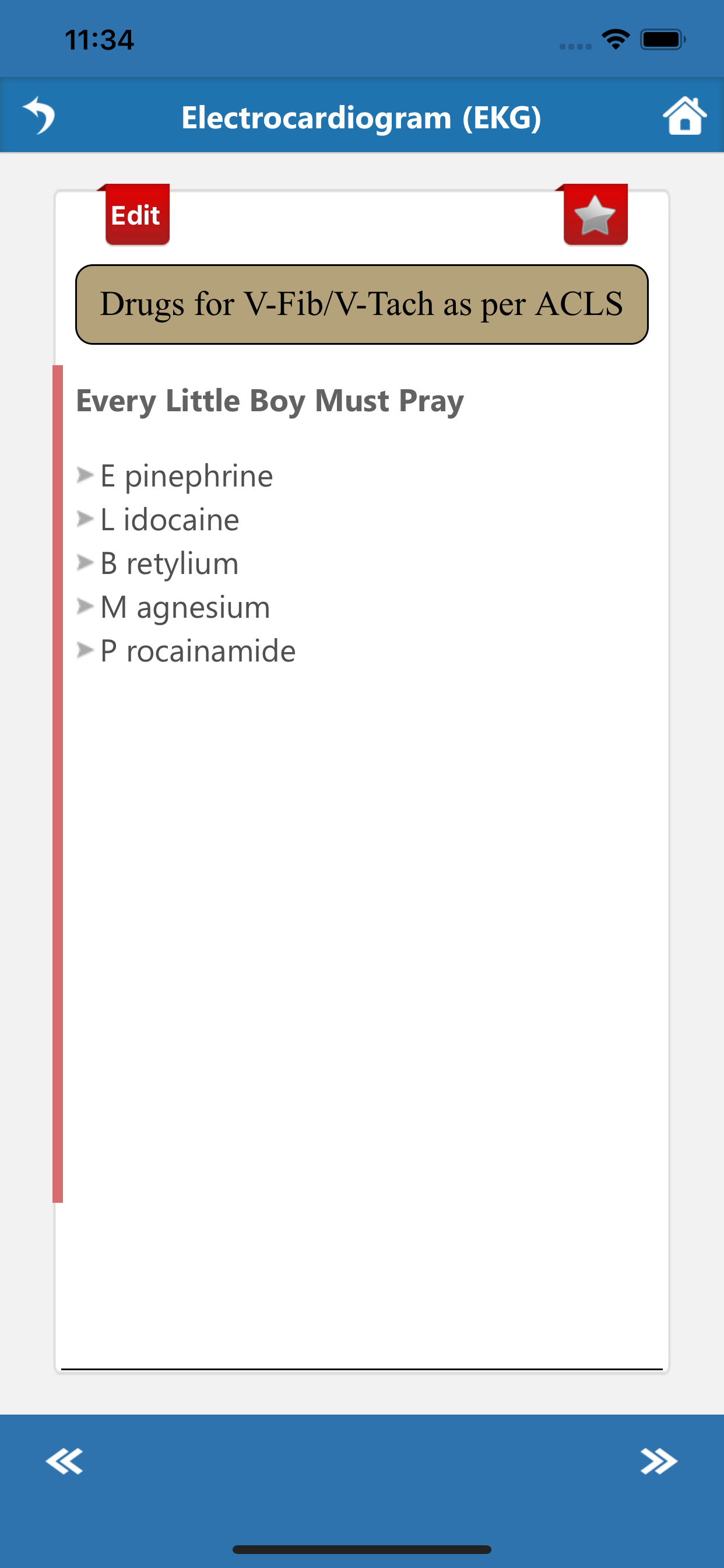Tap the home indicator bar at screen bottom

click(x=362, y=1549)
